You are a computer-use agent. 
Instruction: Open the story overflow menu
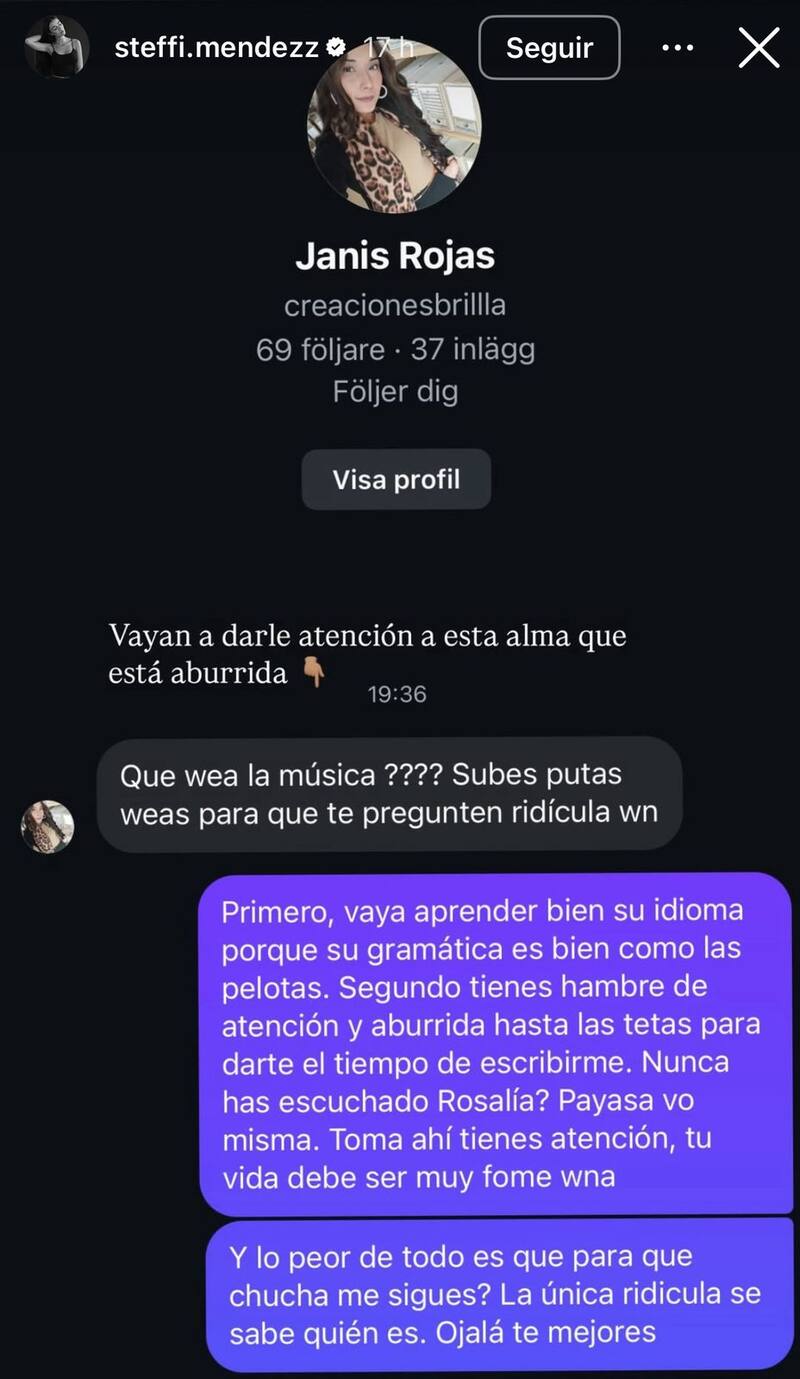[x=678, y=47]
